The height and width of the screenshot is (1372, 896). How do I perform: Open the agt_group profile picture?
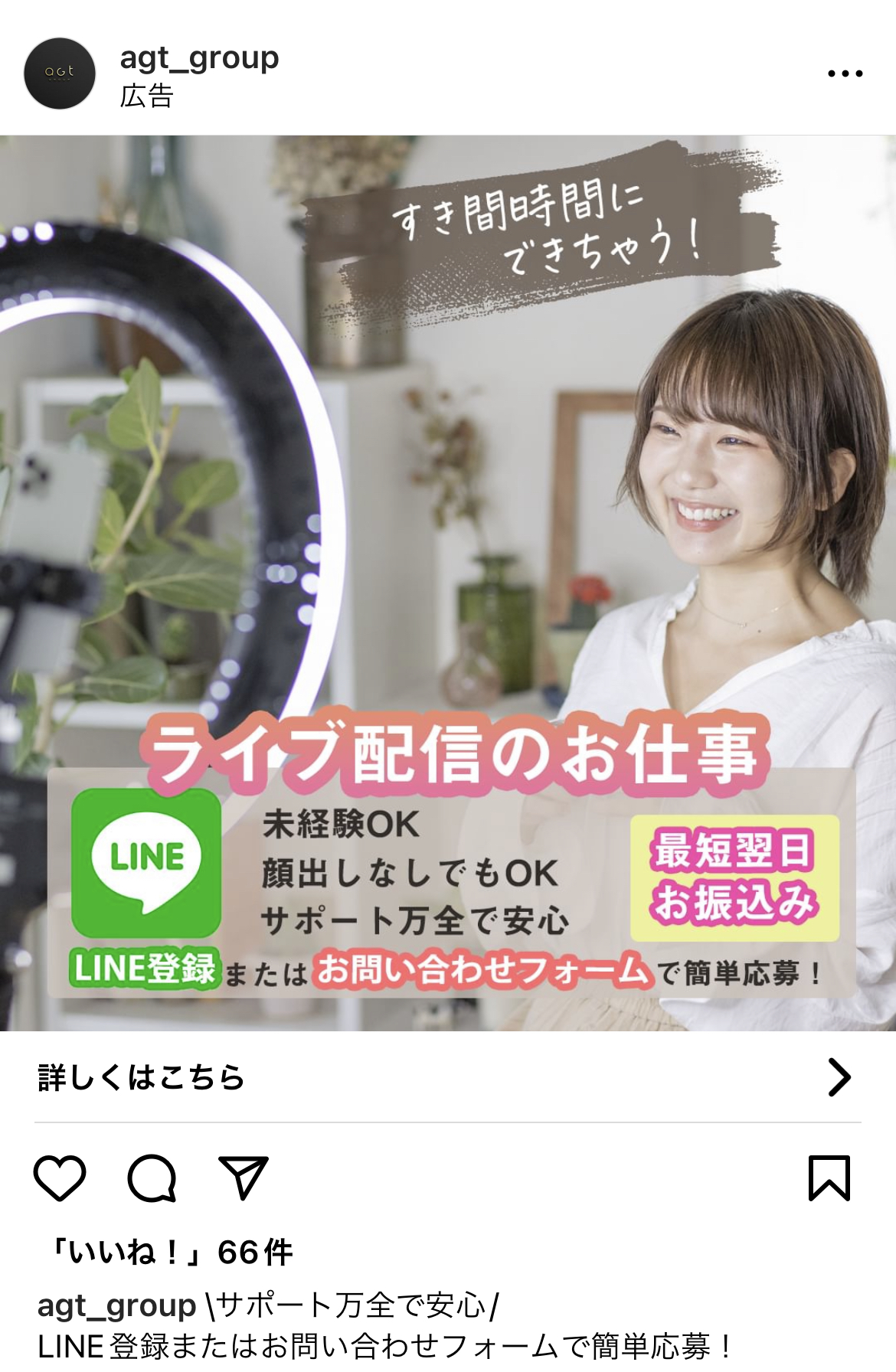[x=60, y=73]
